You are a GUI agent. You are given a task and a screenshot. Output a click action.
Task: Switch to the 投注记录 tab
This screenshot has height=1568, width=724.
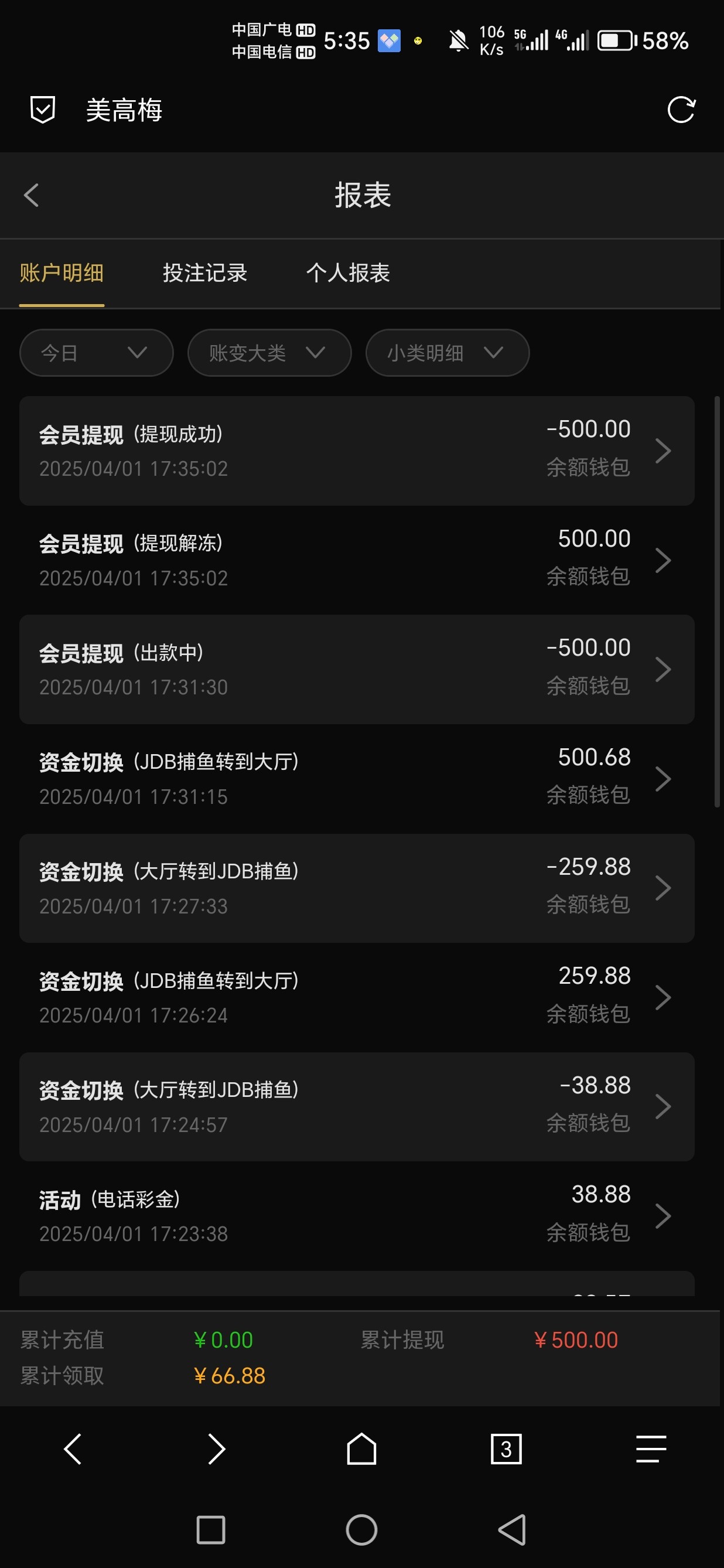point(204,272)
